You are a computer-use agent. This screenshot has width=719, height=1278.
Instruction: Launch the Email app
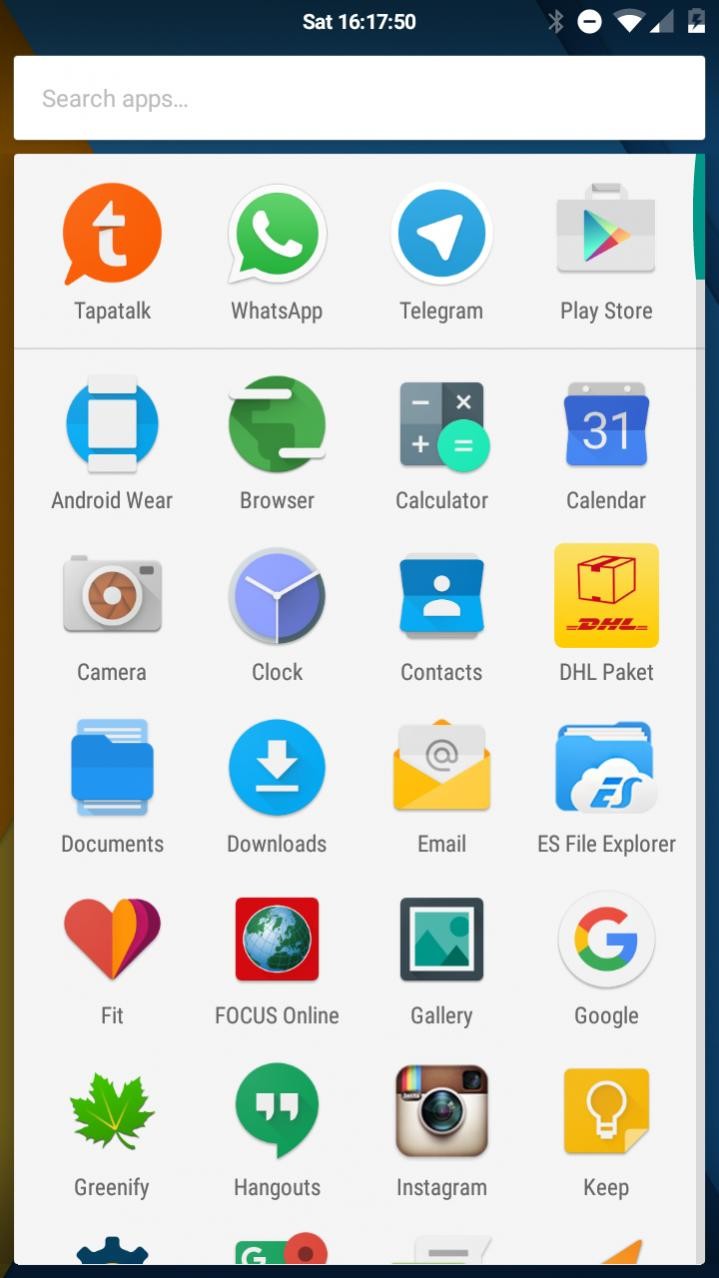point(441,768)
